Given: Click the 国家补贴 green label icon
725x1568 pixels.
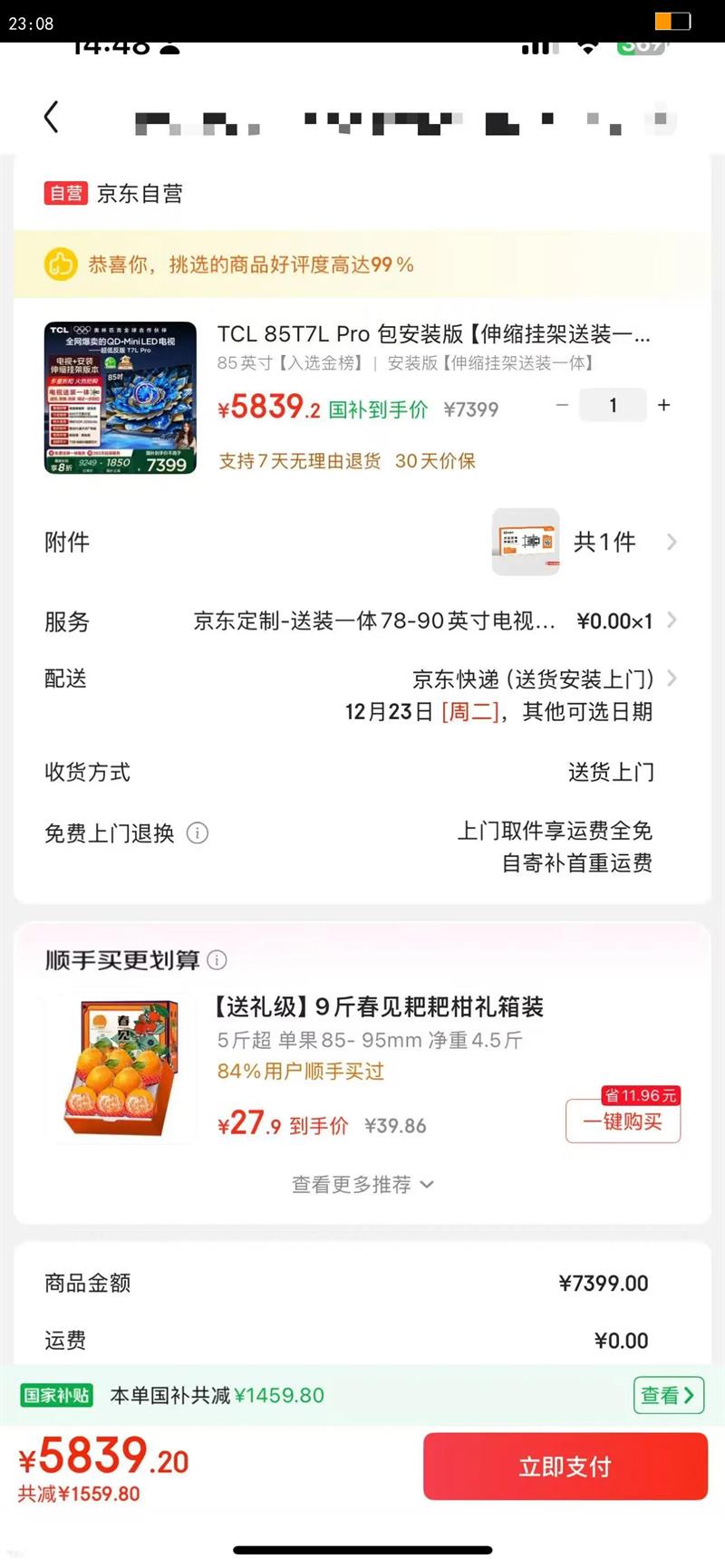Looking at the screenshot, I should pos(56,1395).
